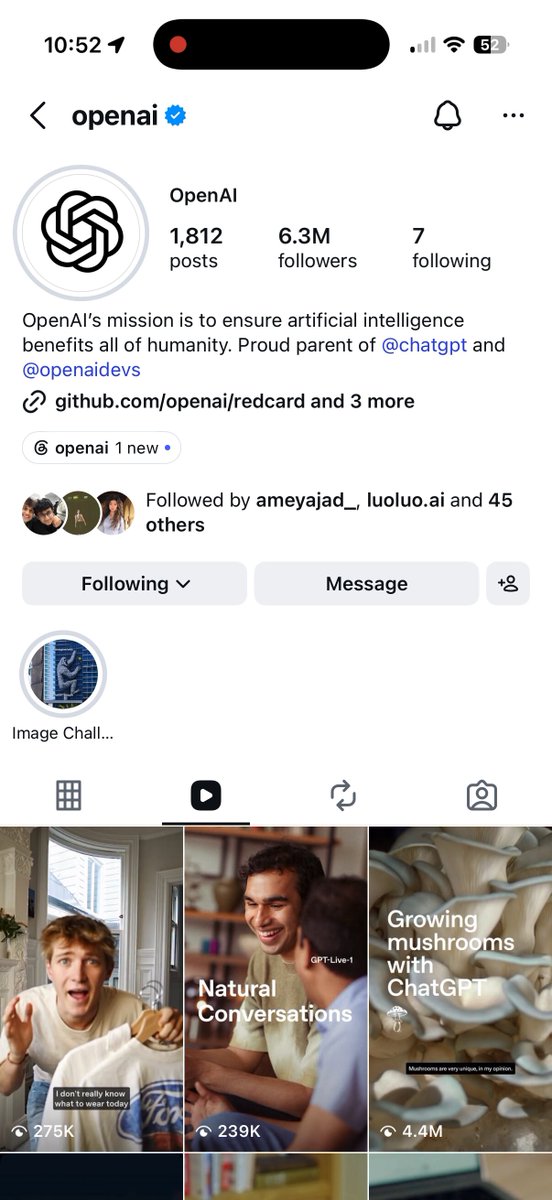The height and width of the screenshot is (1200, 552).
Task: Open the notifications bell for openai
Action: tap(448, 116)
